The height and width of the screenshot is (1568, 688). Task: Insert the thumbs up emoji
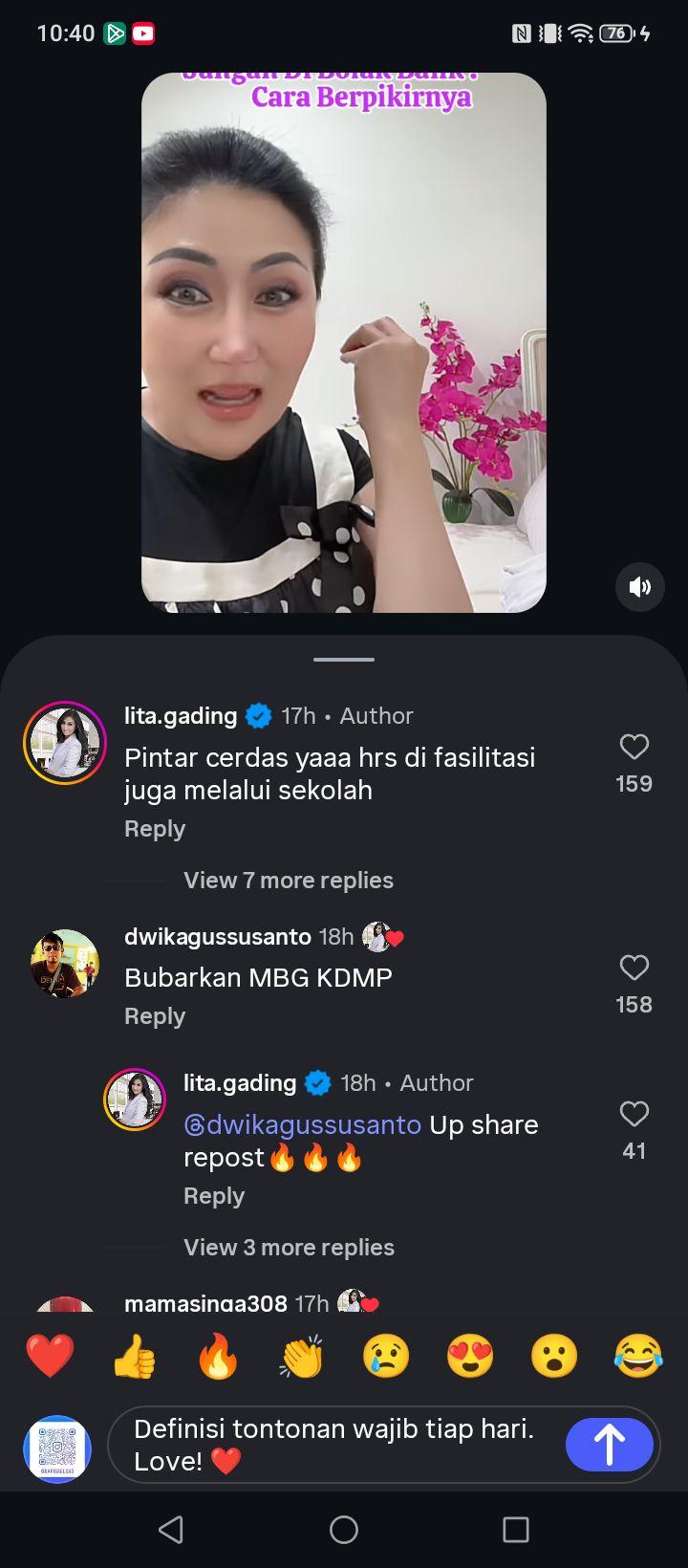click(x=134, y=1356)
